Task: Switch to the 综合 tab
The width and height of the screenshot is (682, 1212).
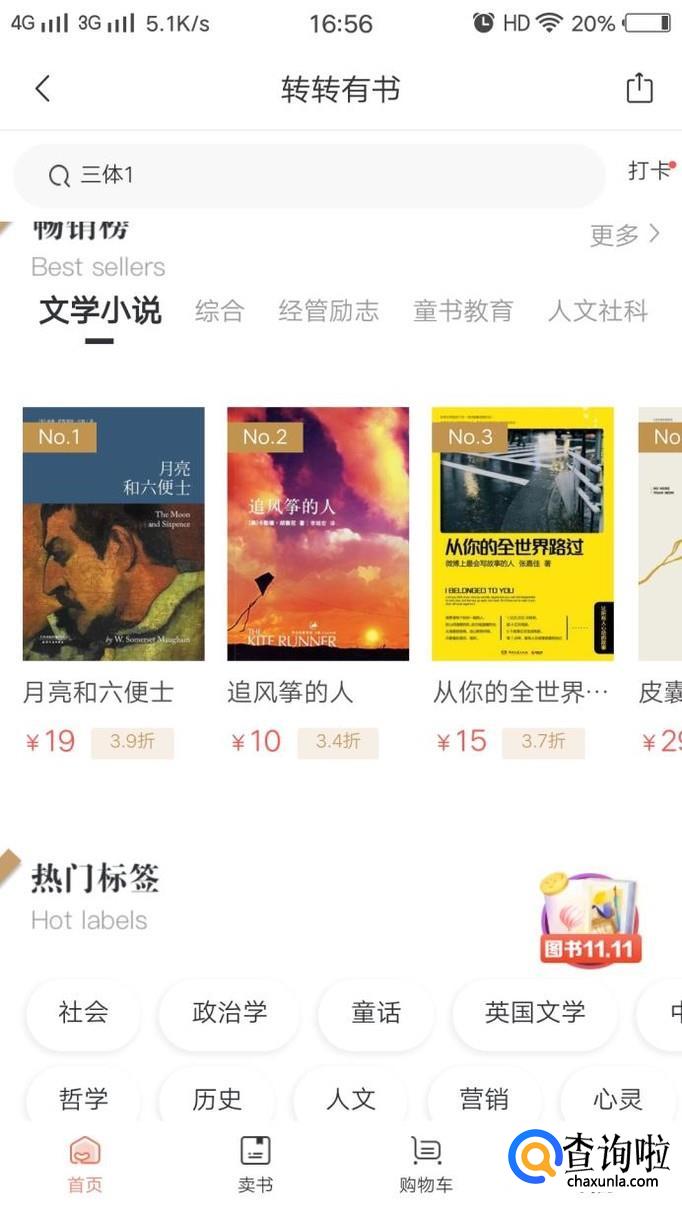Action: click(x=219, y=311)
